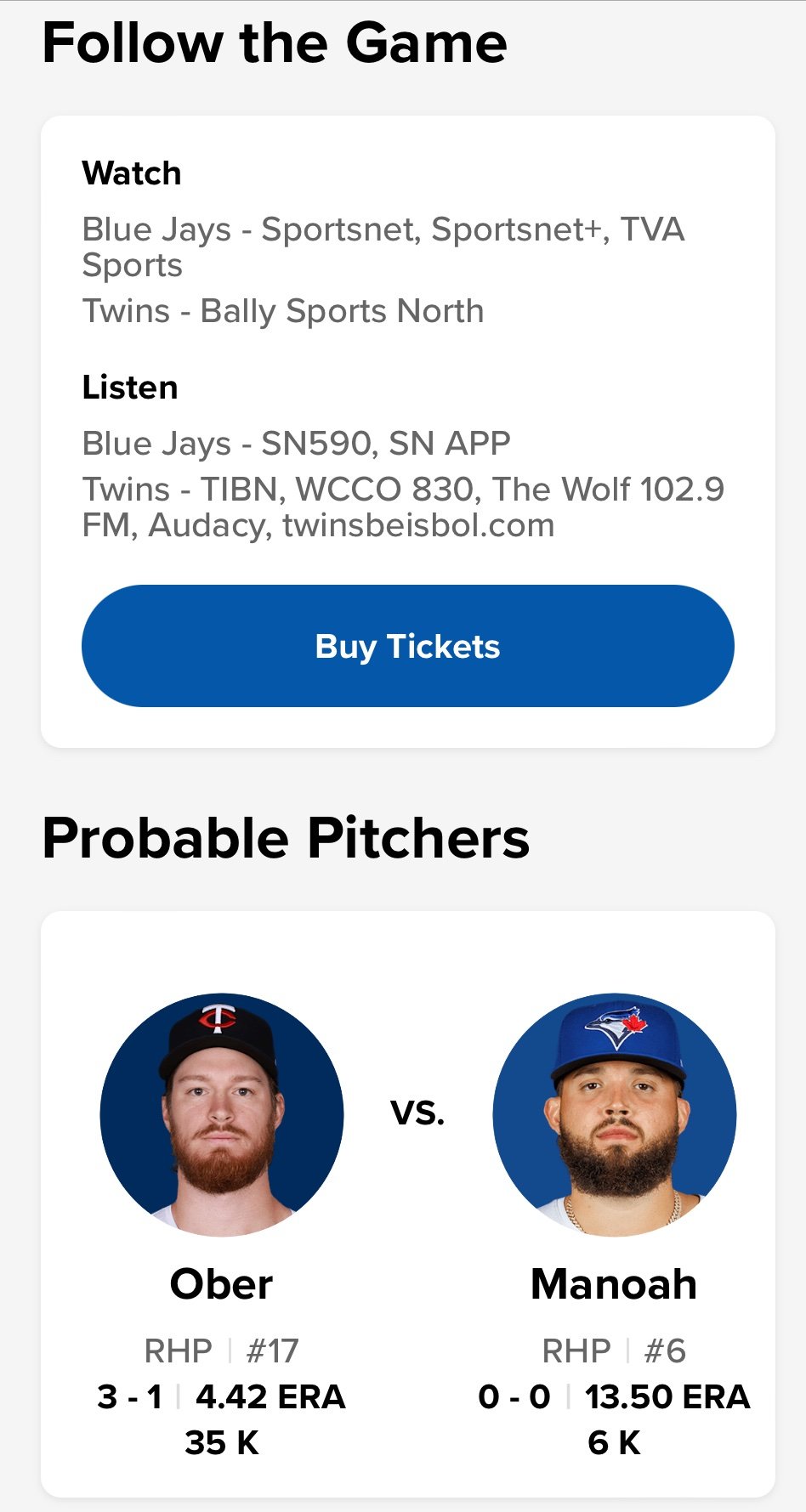
Task: Open Ober's pitcher profile
Action: pyautogui.click(x=222, y=1115)
